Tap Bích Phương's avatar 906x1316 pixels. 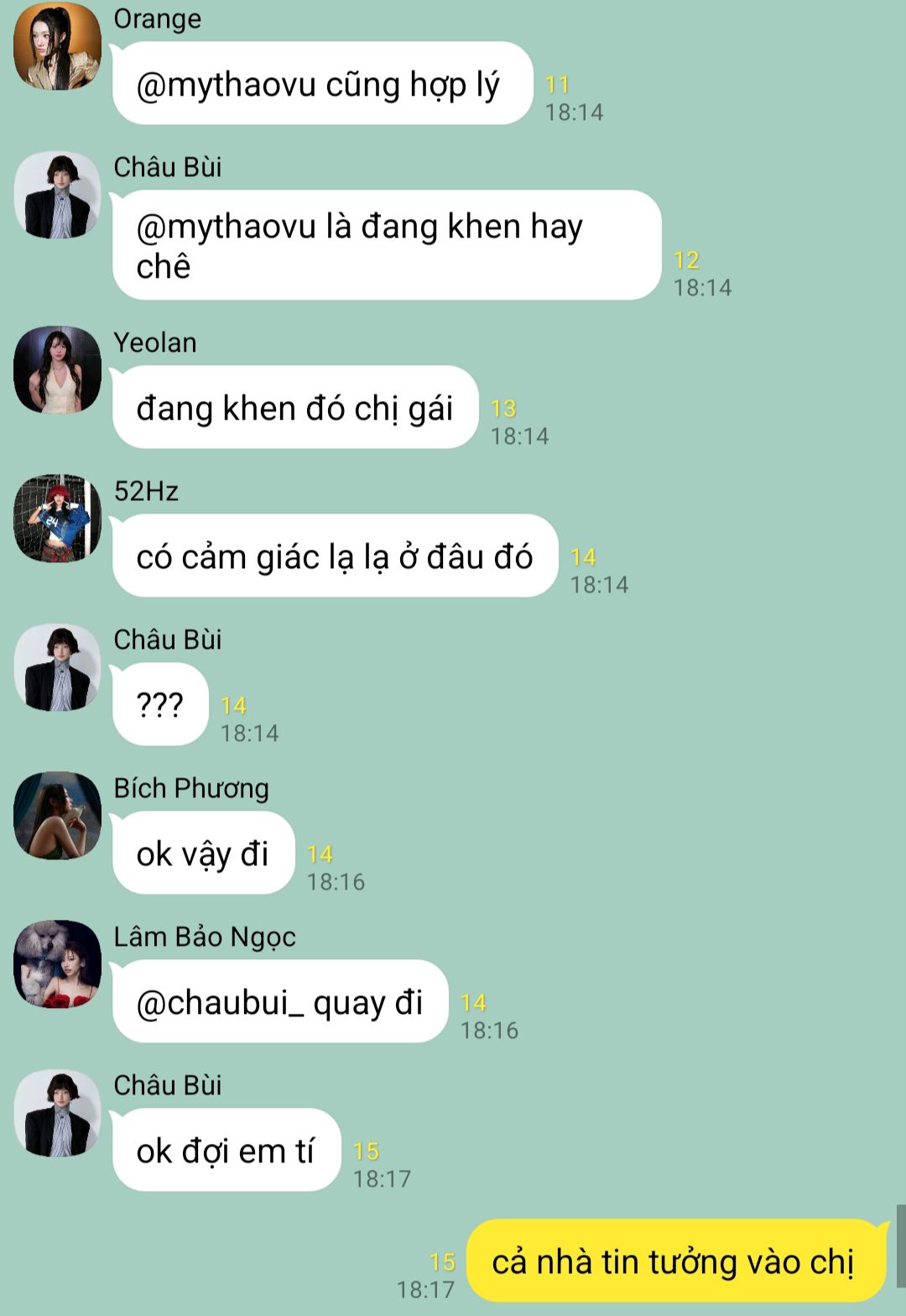click(57, 815)
